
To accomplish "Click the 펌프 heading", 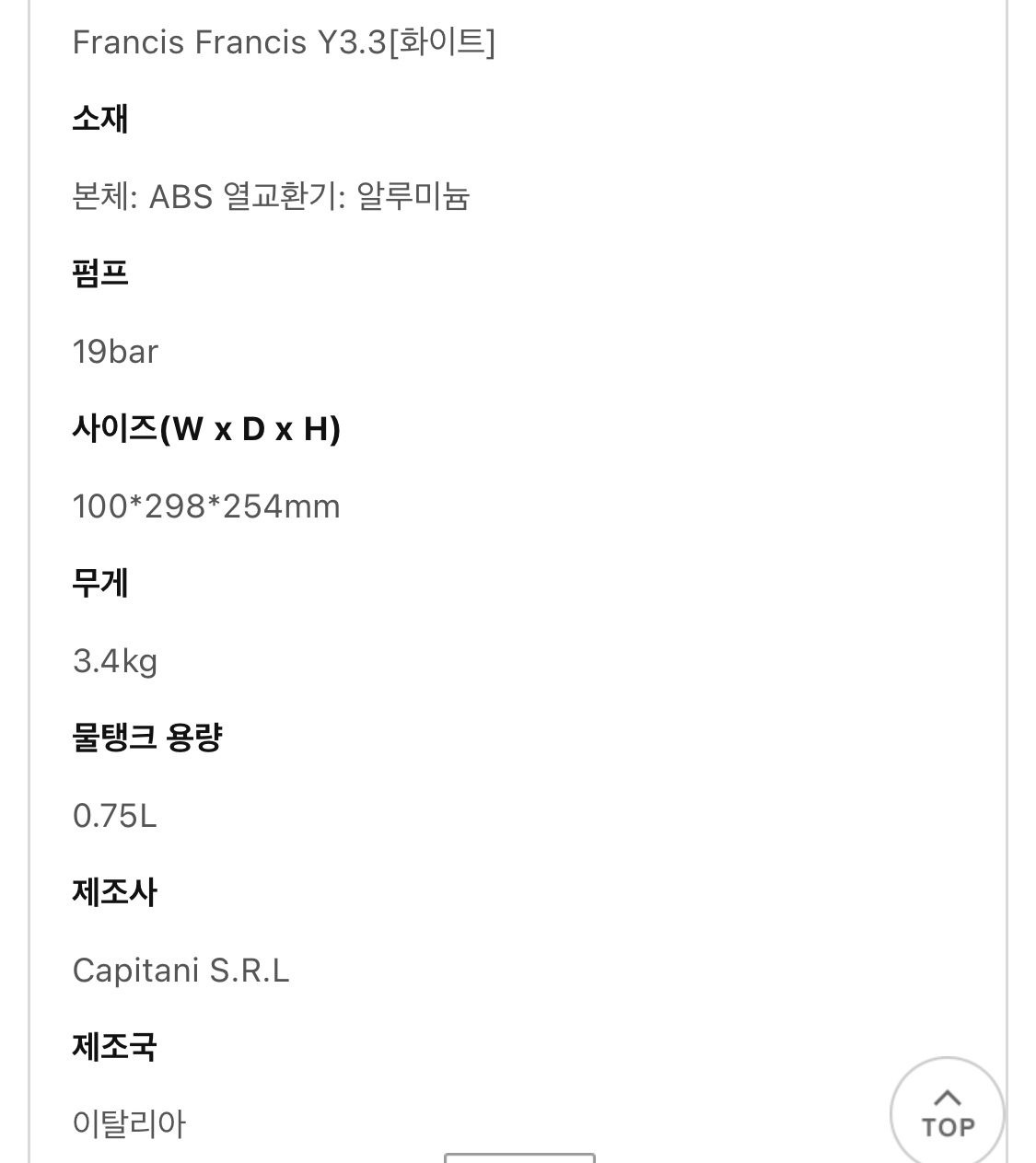I will click(99, 273).
